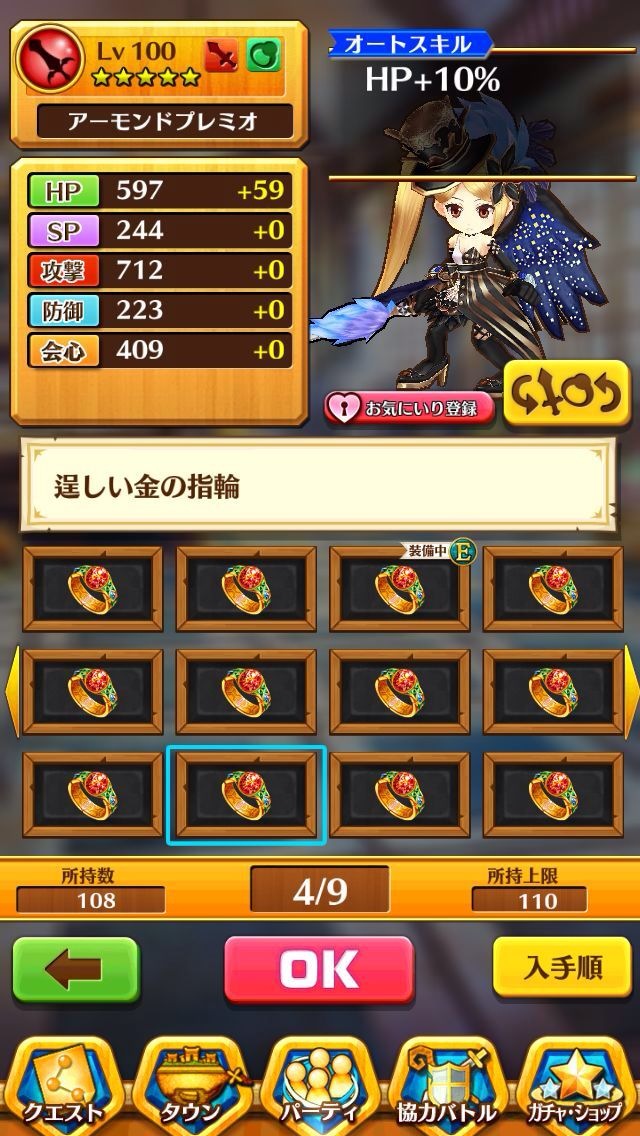Viewport: 640px width, 1136px height.
Task: Register favorite with お気にいり登録 button
Action: pyautogui.click(x=409, y=408)
